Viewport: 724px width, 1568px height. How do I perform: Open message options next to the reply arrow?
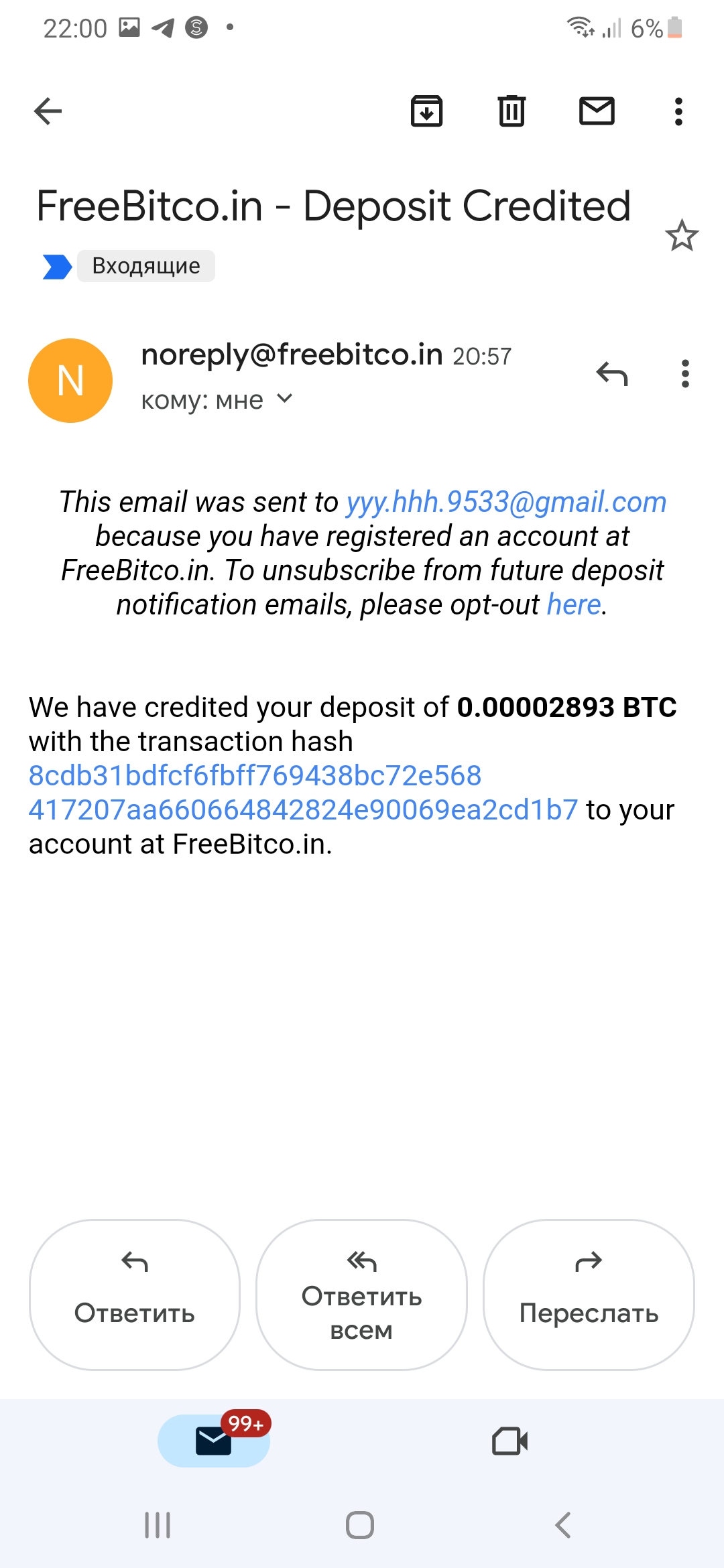point(685,373)
